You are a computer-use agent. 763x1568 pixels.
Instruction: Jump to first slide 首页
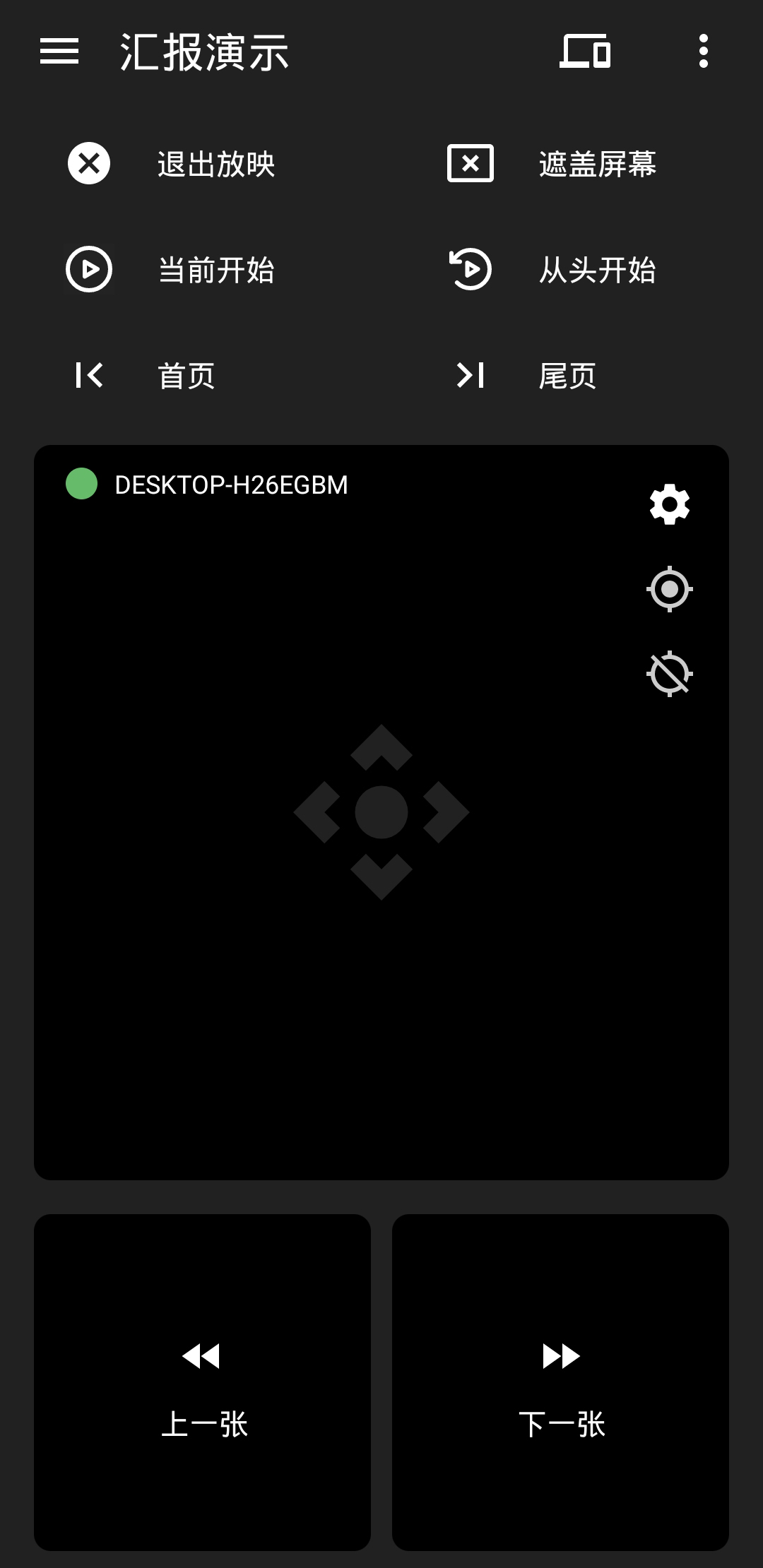pyautogui.click(x=145, y=376)
